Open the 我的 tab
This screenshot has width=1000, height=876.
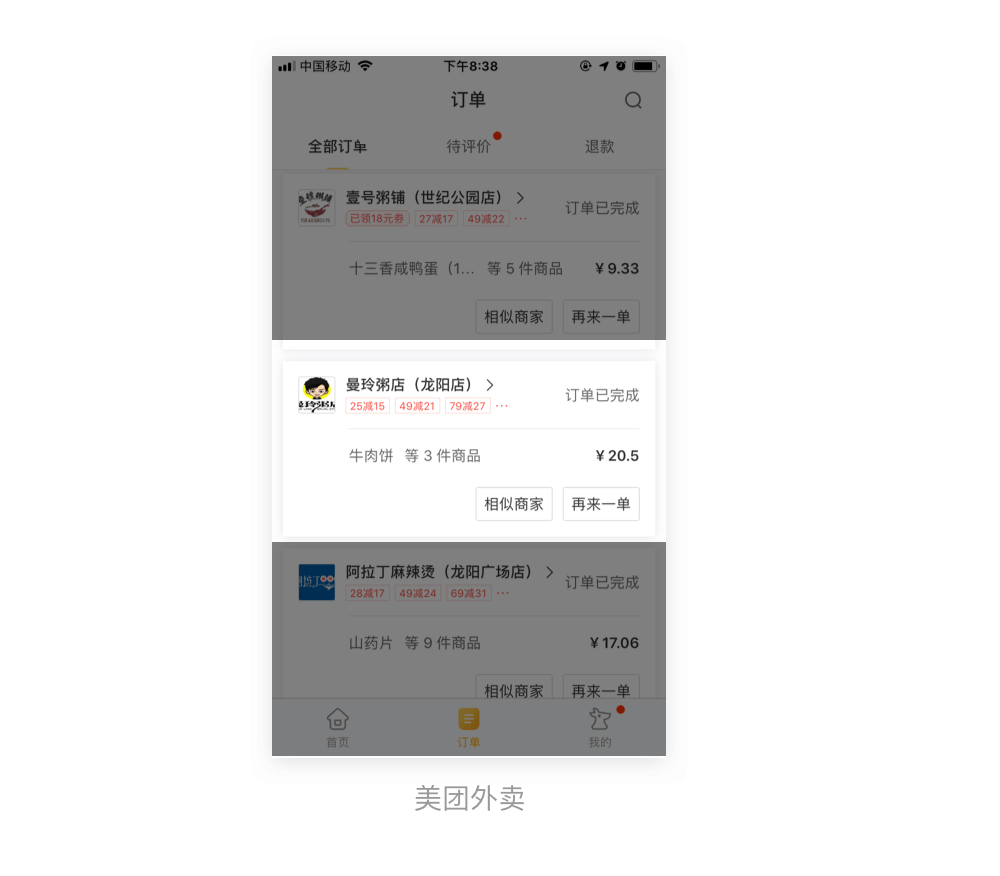(x=600, y=727)
